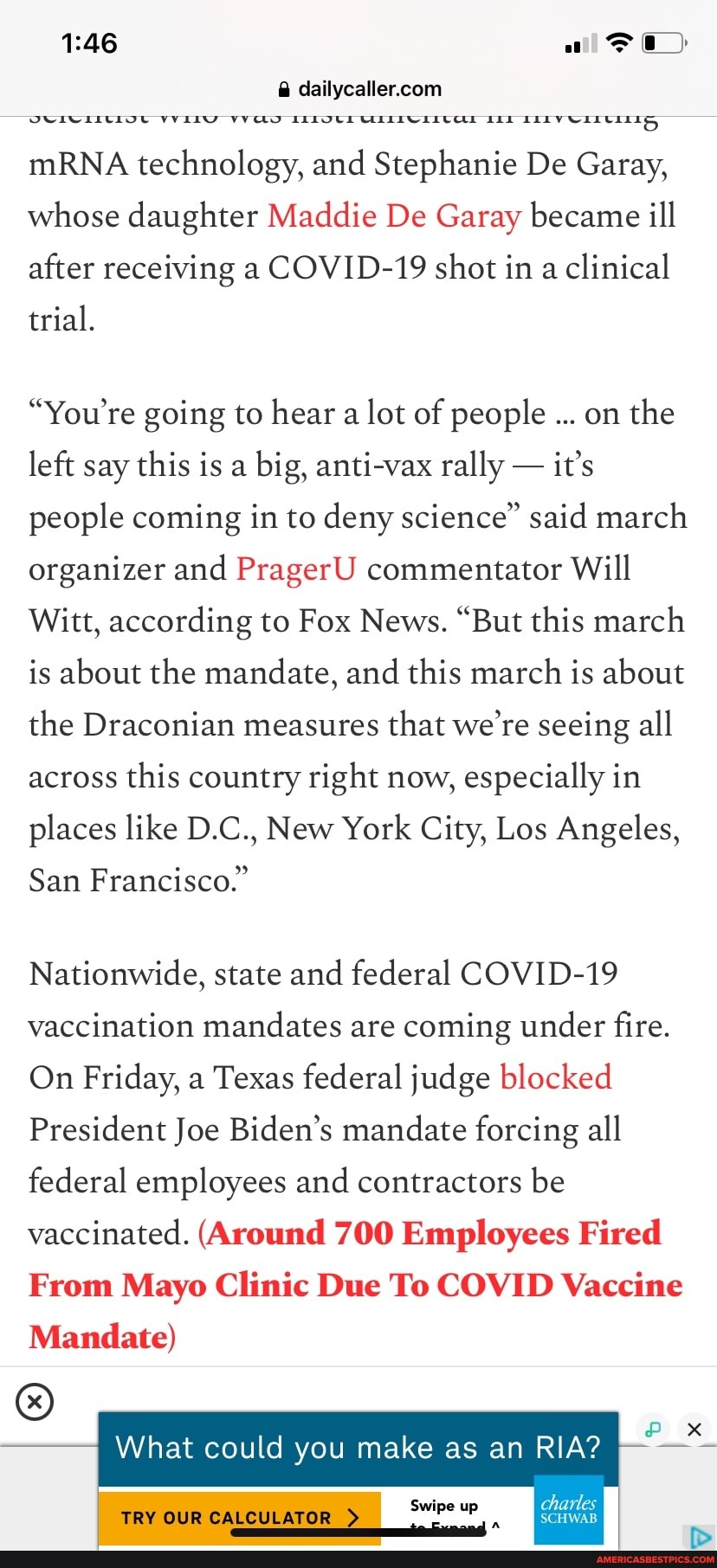
Task: Open the AdChoices info icon
Action: [x=700, y=1538]
